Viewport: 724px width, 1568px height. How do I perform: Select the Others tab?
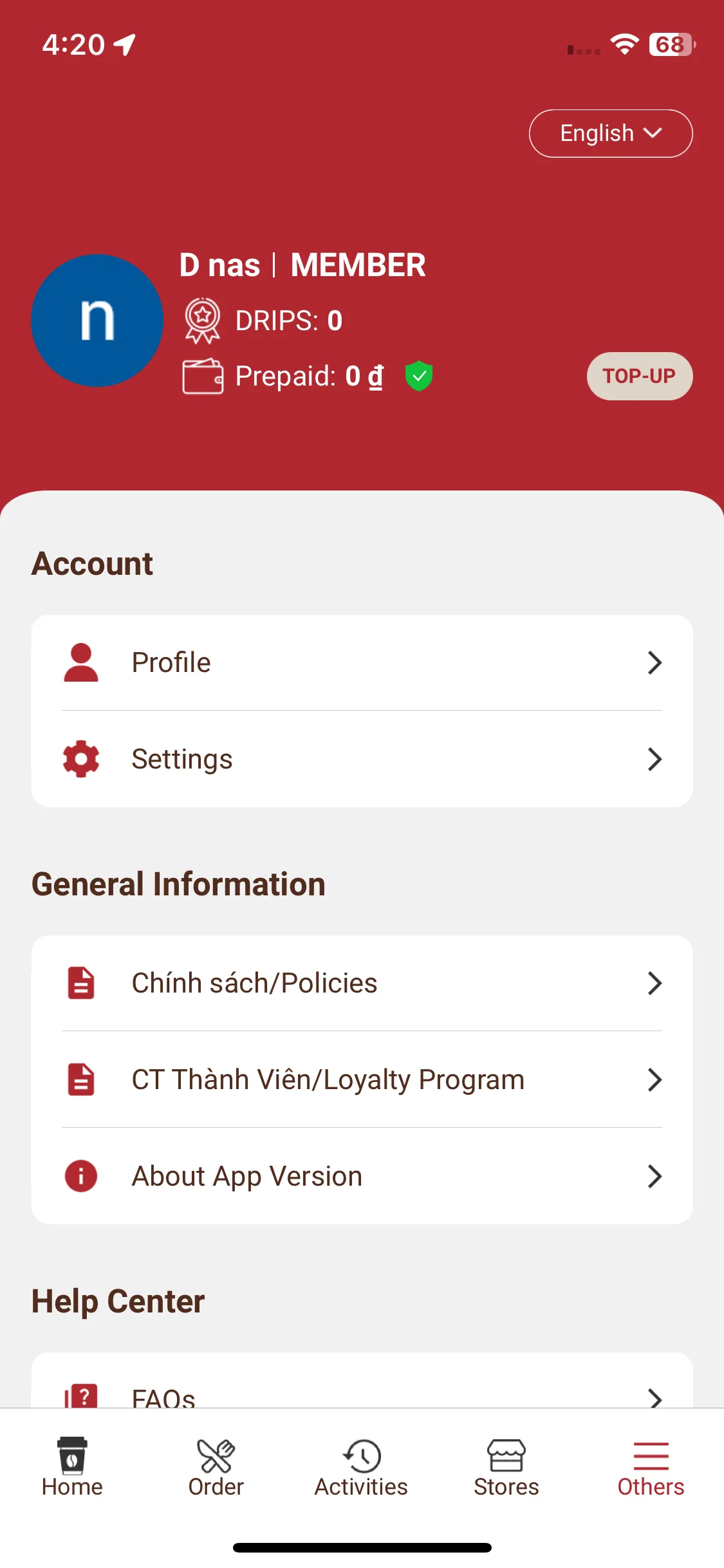pos(651,1468)
